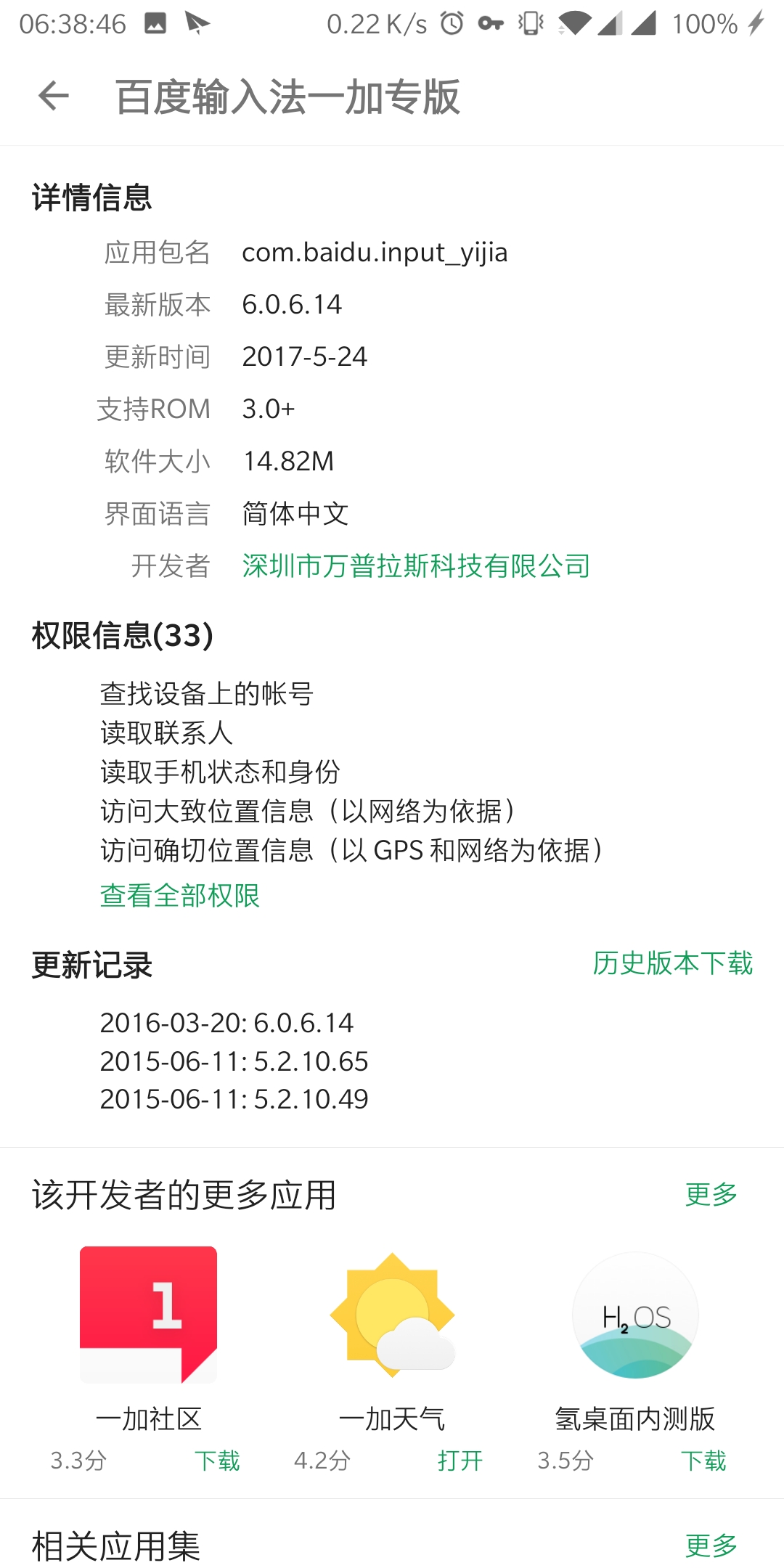Viewport: 784px width, 1568px height.
Task: Go back using the arrow icon
Action: [54, 96]
